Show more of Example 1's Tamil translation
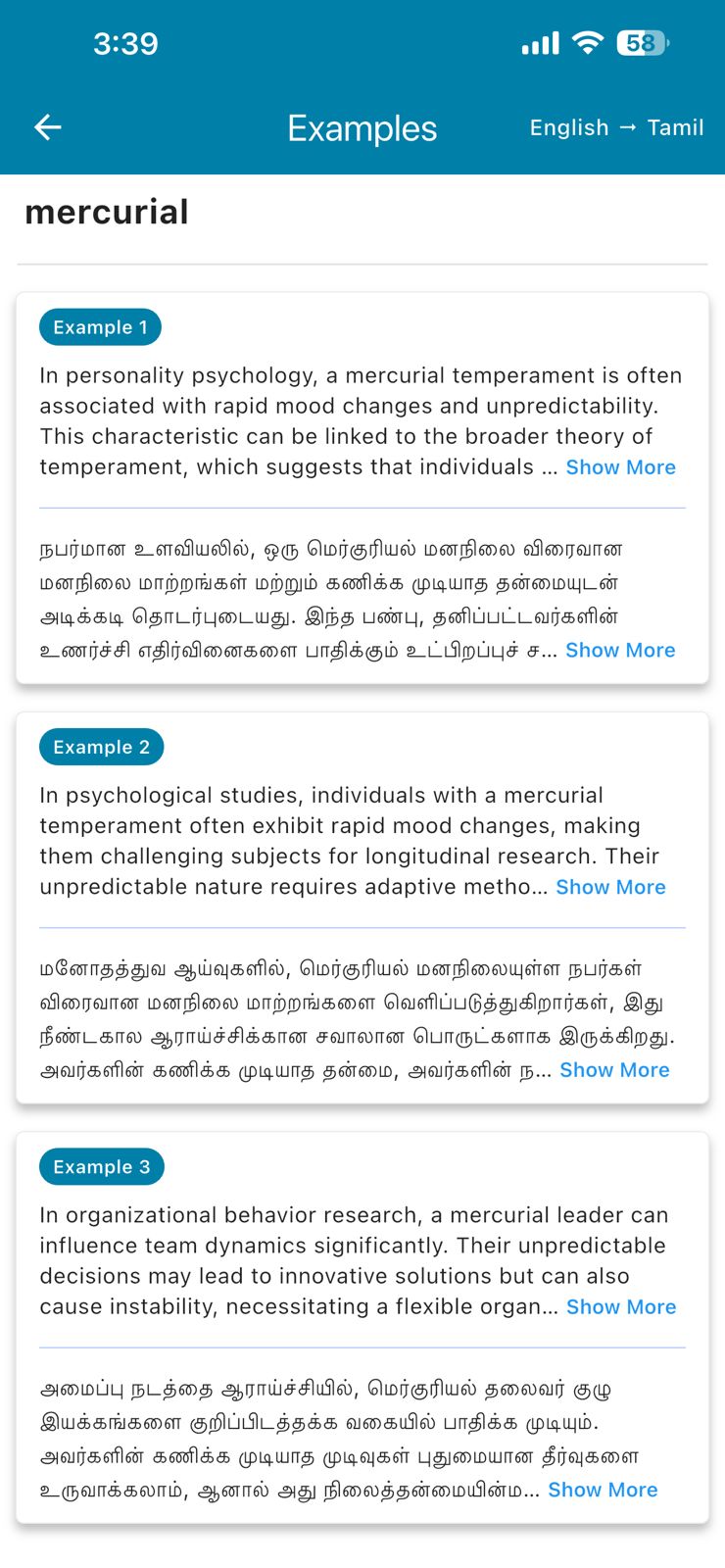The height and width of the screenshot is (1568, 725). point(620,651)
